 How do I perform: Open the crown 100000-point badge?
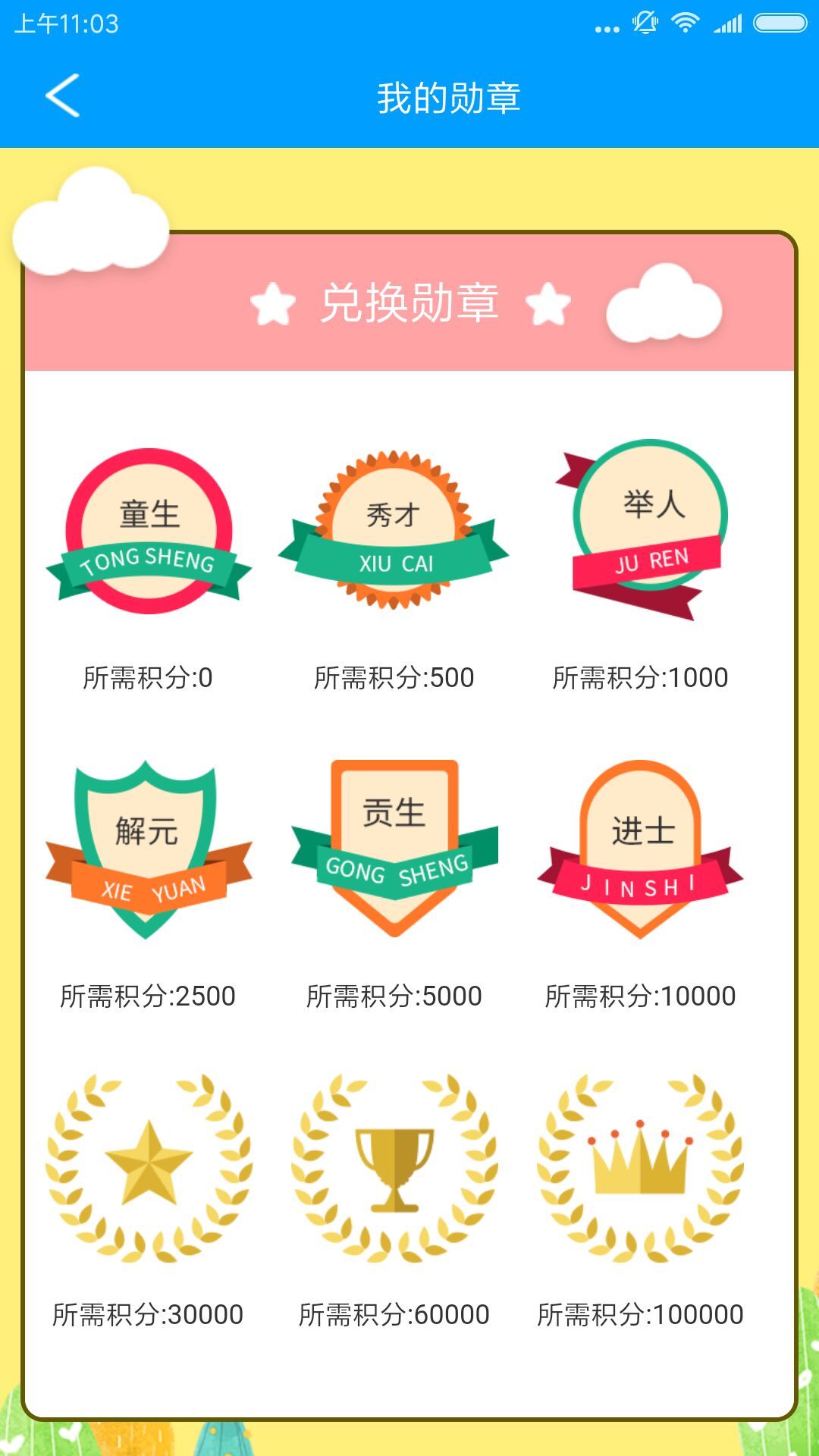pos(640,1166)
